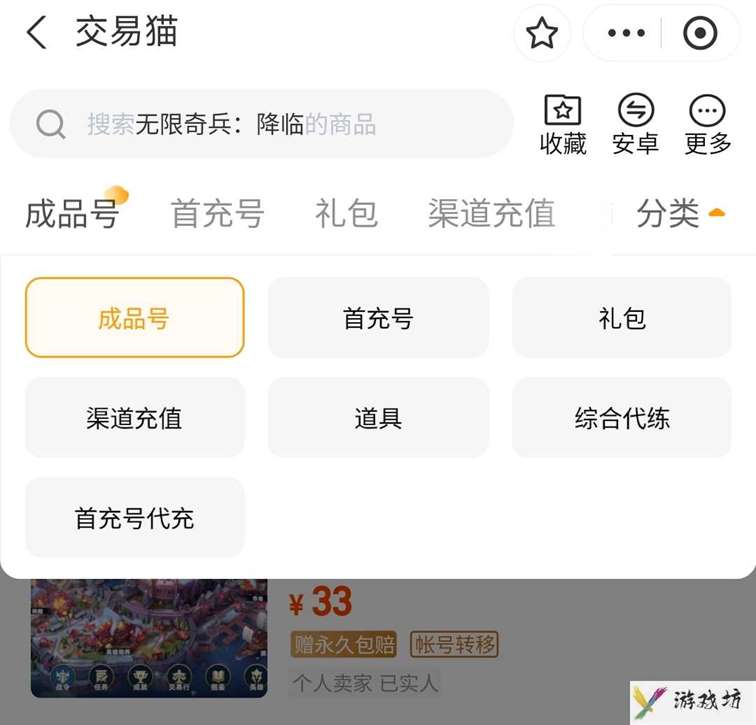756x725 pixels.
Task: Select 首充号 chip in the category panel
Action: (x=378, y=318)
